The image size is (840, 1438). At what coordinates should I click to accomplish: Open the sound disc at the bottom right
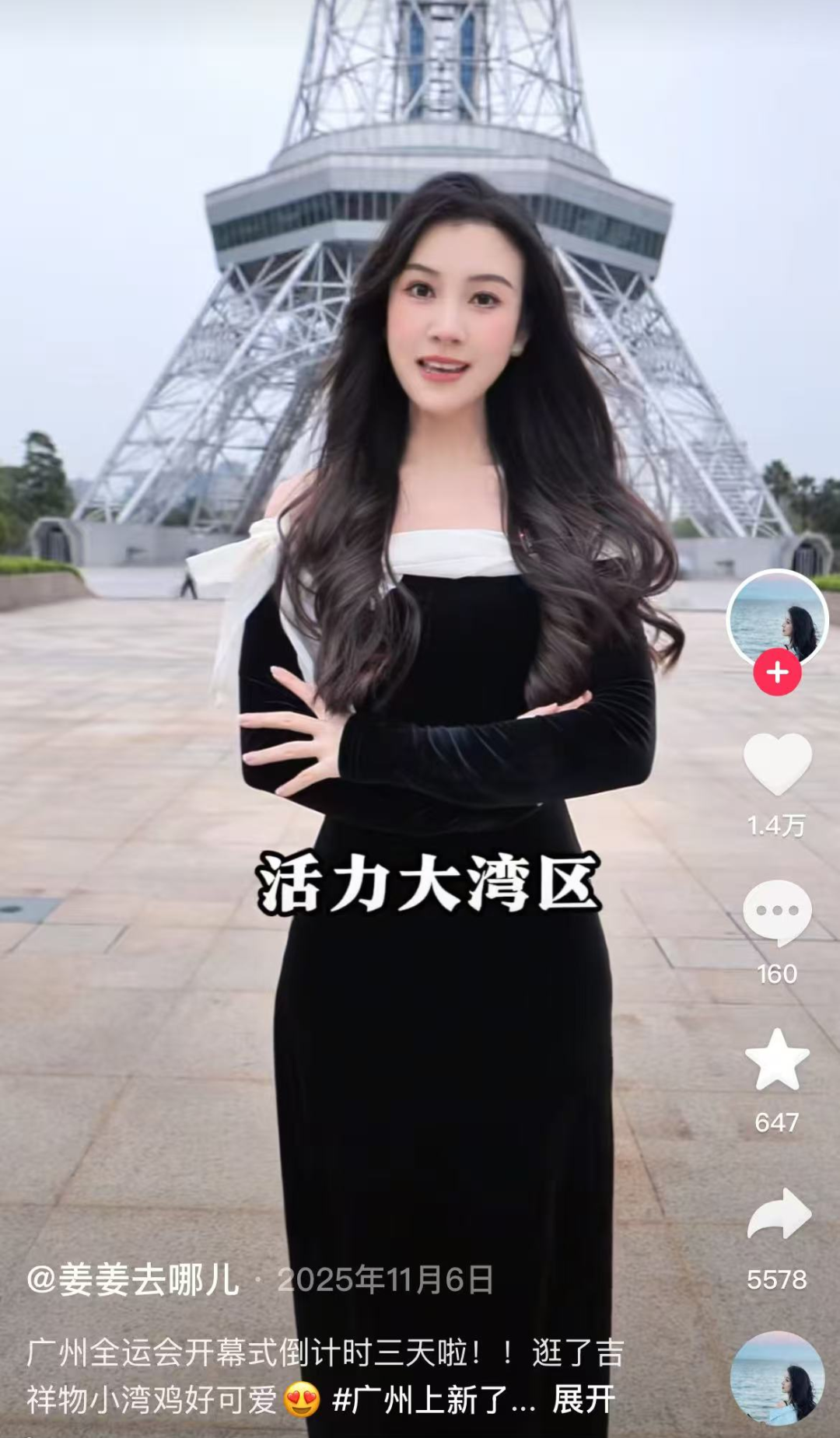click(x=777, y=1378)
